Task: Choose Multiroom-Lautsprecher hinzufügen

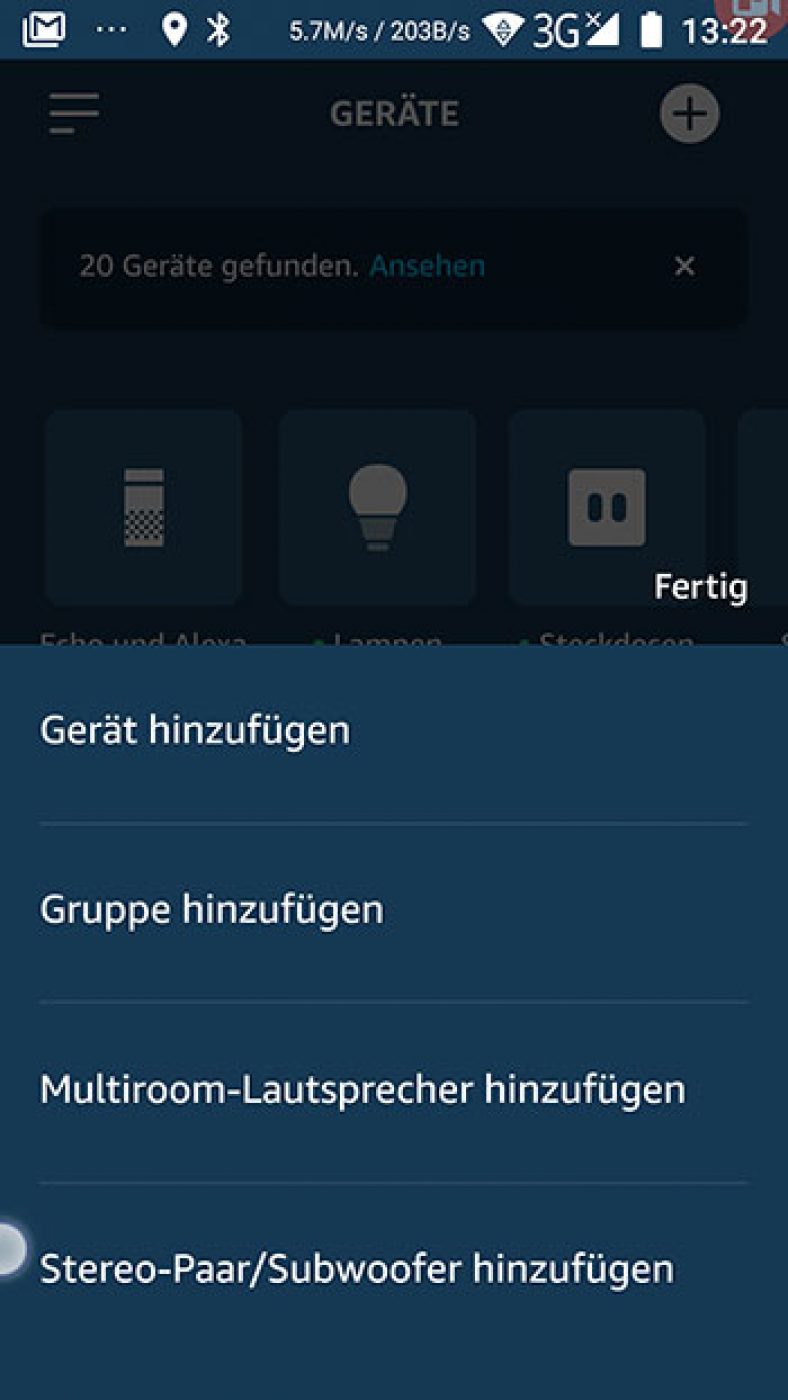Action: pos(360,1089)
